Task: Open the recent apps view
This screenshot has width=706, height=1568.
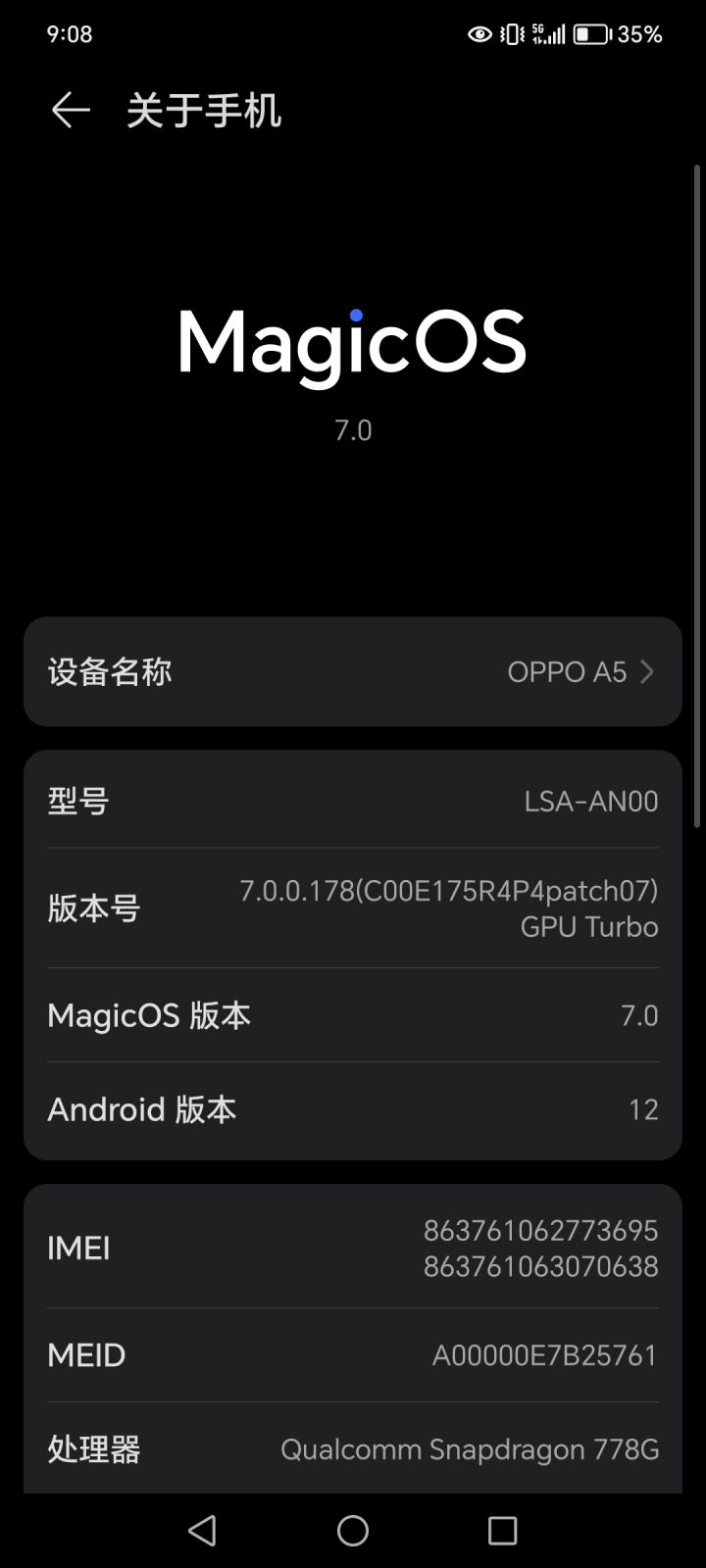Action: coord(502,1530)
